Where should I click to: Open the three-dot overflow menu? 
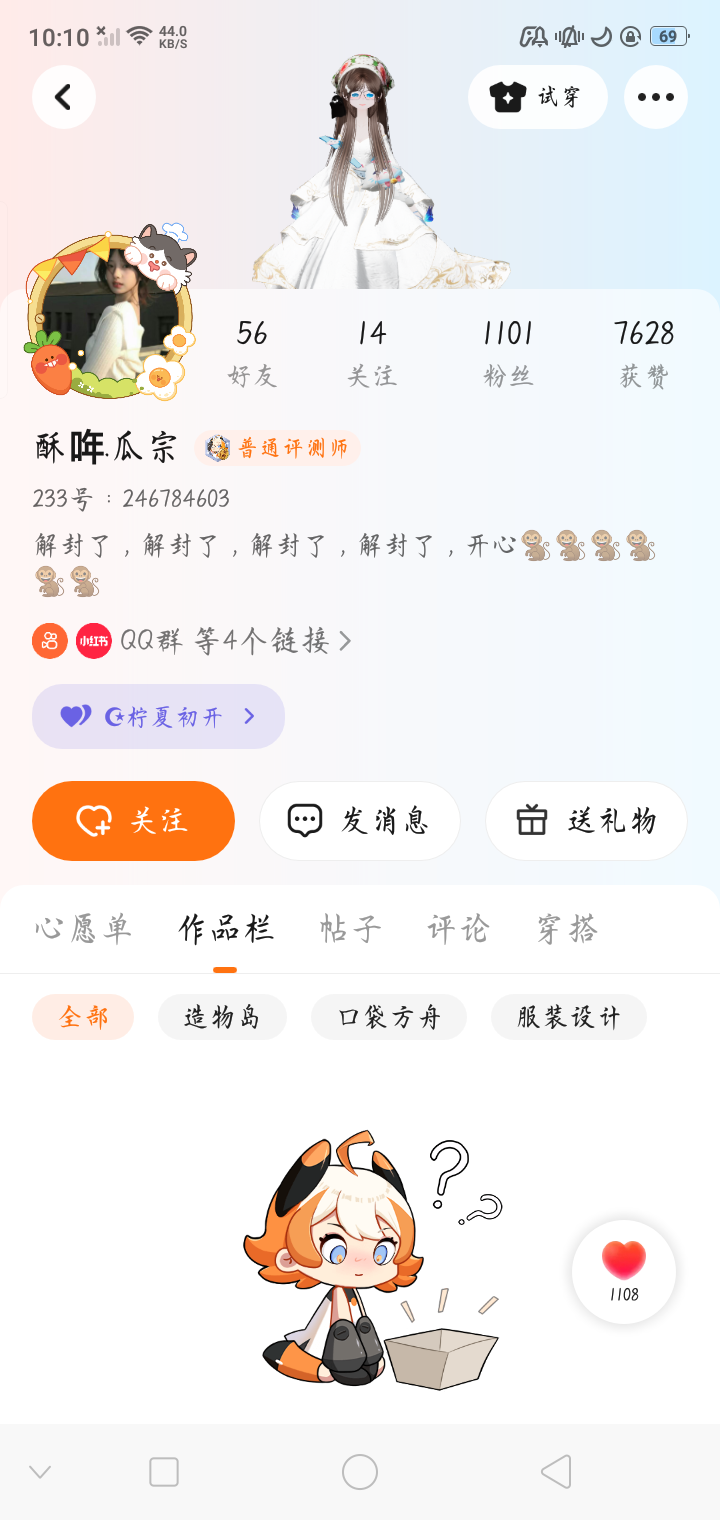[x=656, y=97]
